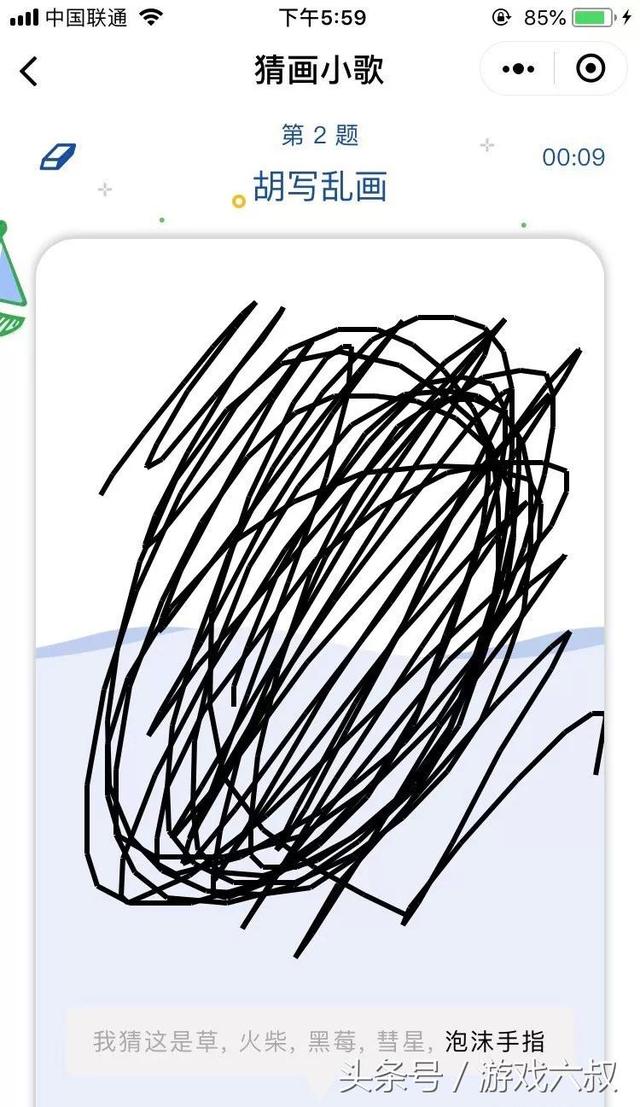Tap the eraser to clear the drawing
Screen dimensions: 640x1107
pyautogui.click(x=58, y=157)
